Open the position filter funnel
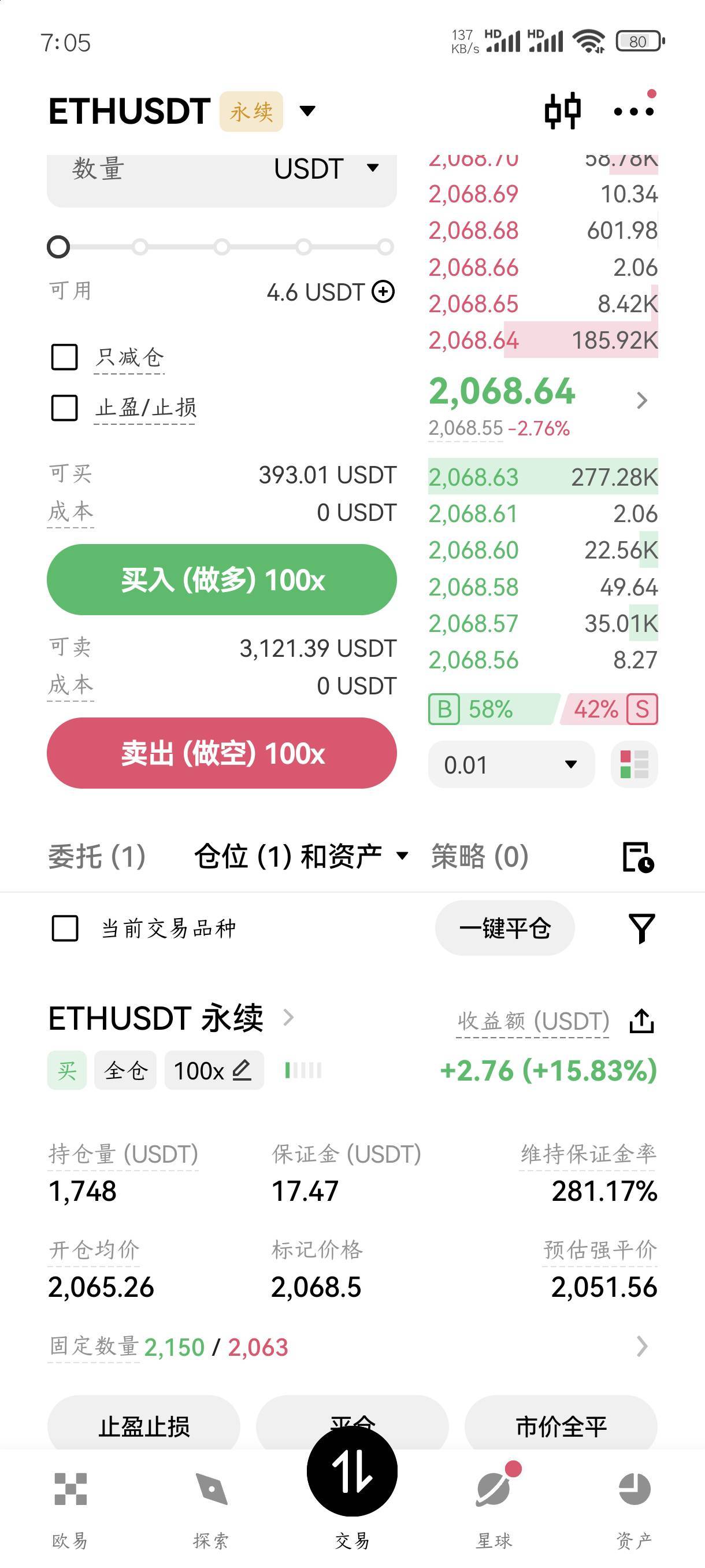Image resolution: width=705 pixels, height=1568 pixels. tap(641, 929)
